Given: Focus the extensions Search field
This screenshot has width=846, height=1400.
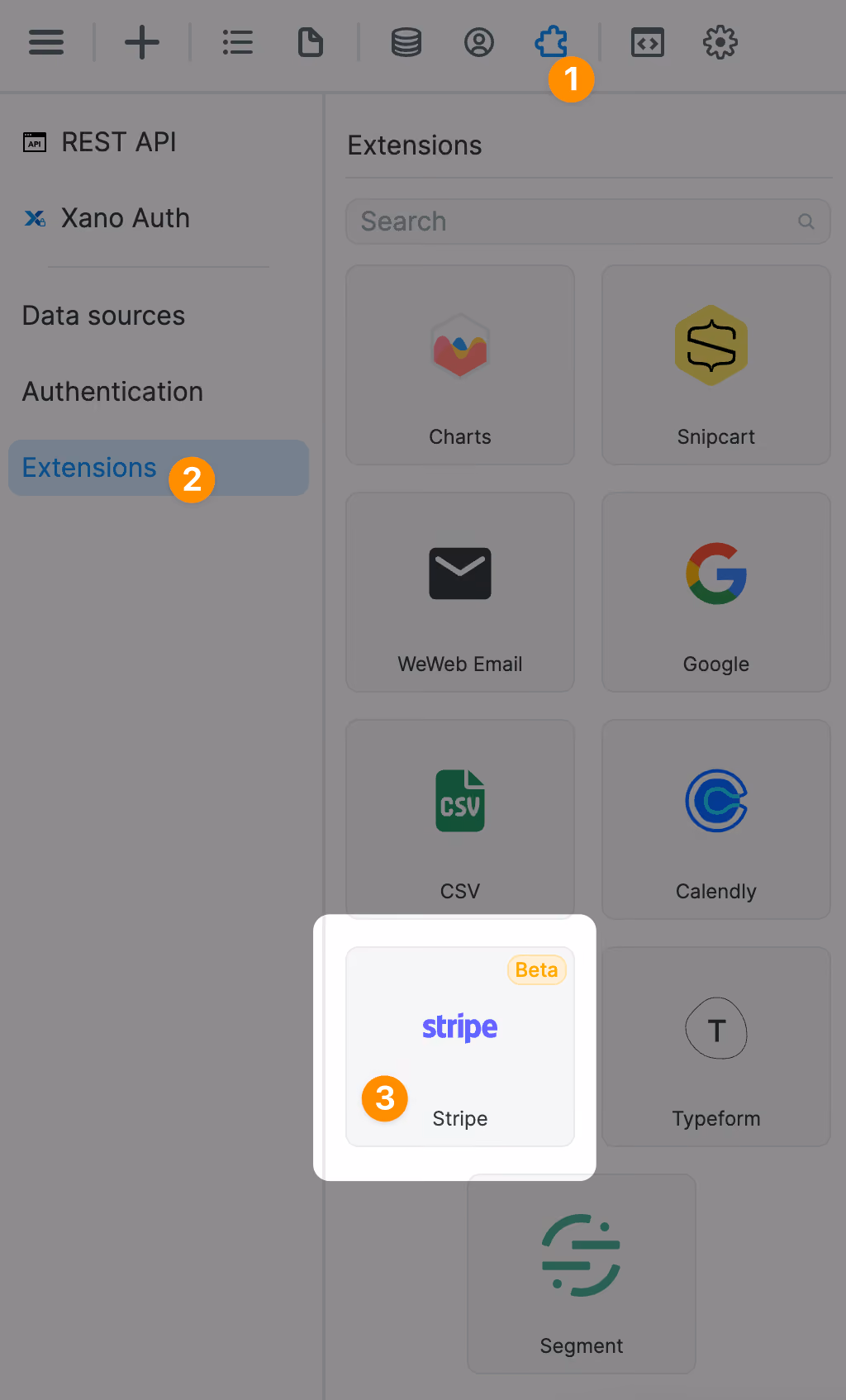Looking at the screenshot, I should pyautogui.click(x=588, y=221).
